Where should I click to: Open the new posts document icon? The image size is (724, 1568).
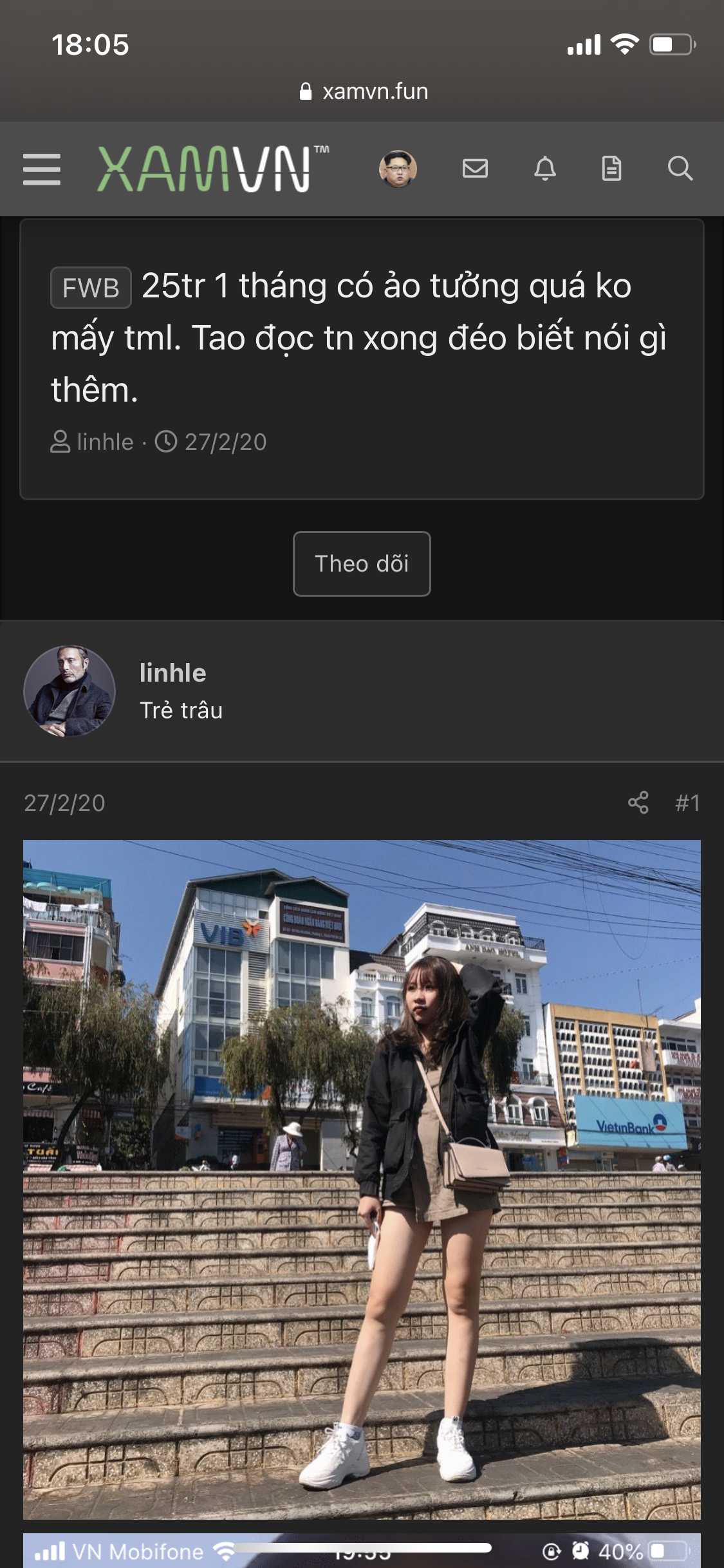(x=611, y=169)
